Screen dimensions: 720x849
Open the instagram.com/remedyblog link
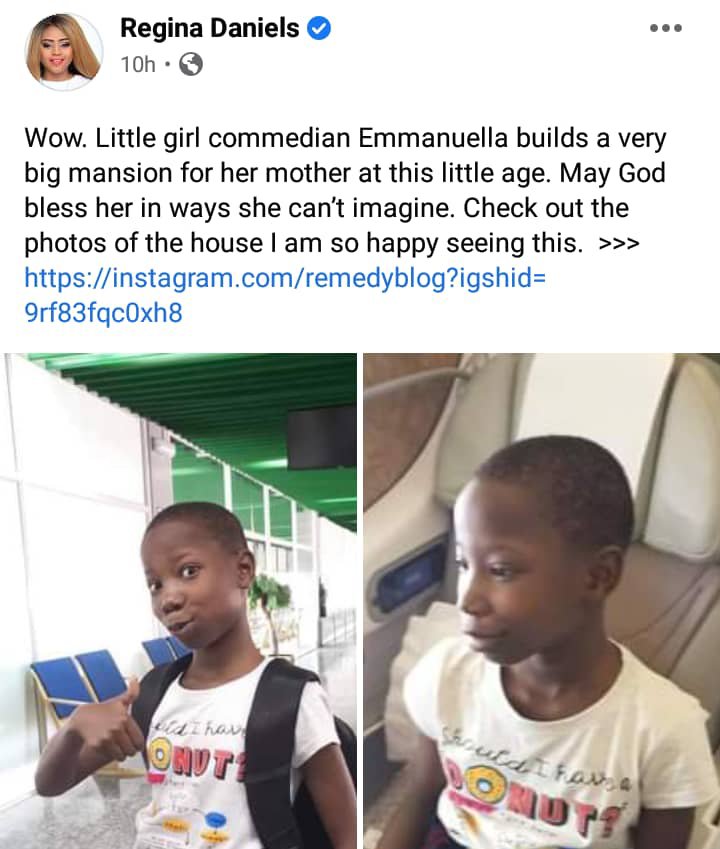pyautogui.click(x=284, y=277)
